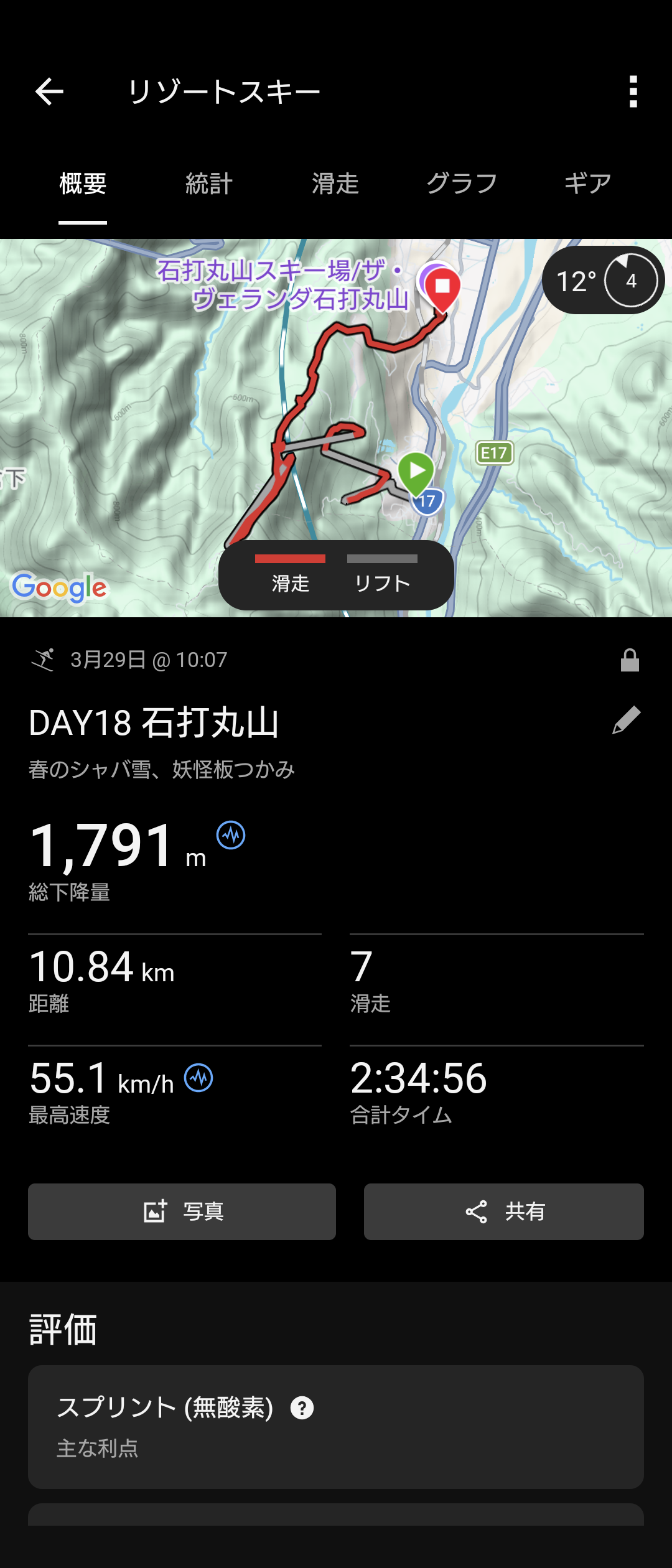
Task: Open the グラフ tab
Action: tap(462, 184)
